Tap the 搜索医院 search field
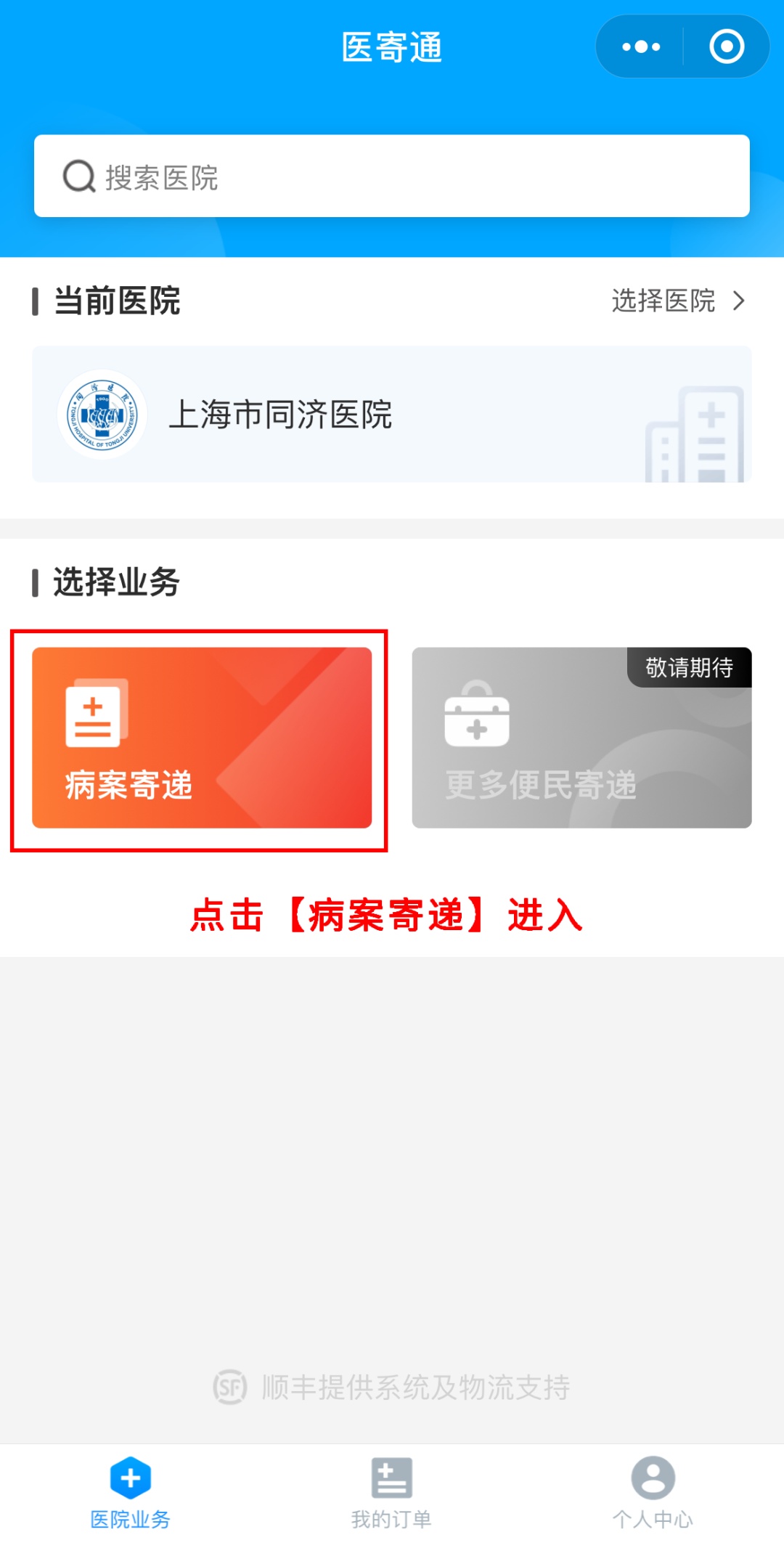The width and height of the screenshot is (784, 1556). pyautogui.click(x=392, y=176)
